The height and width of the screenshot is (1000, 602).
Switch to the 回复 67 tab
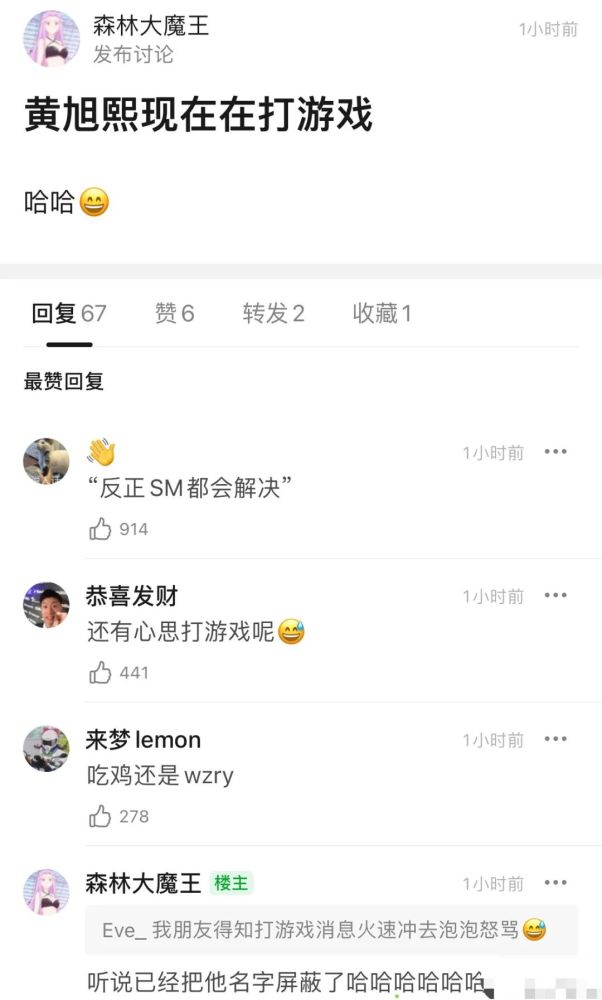click(x=68, y=314)
